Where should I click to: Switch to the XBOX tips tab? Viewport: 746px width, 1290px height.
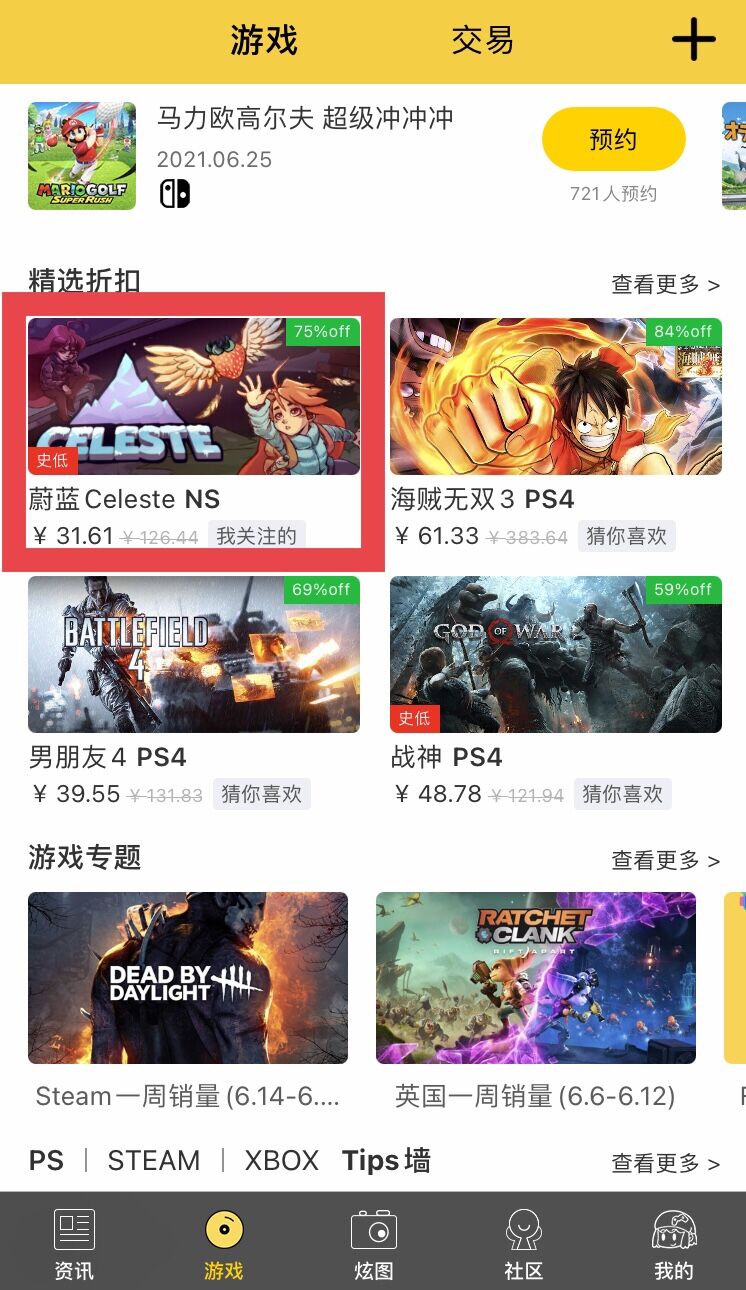pos(281,1161)
